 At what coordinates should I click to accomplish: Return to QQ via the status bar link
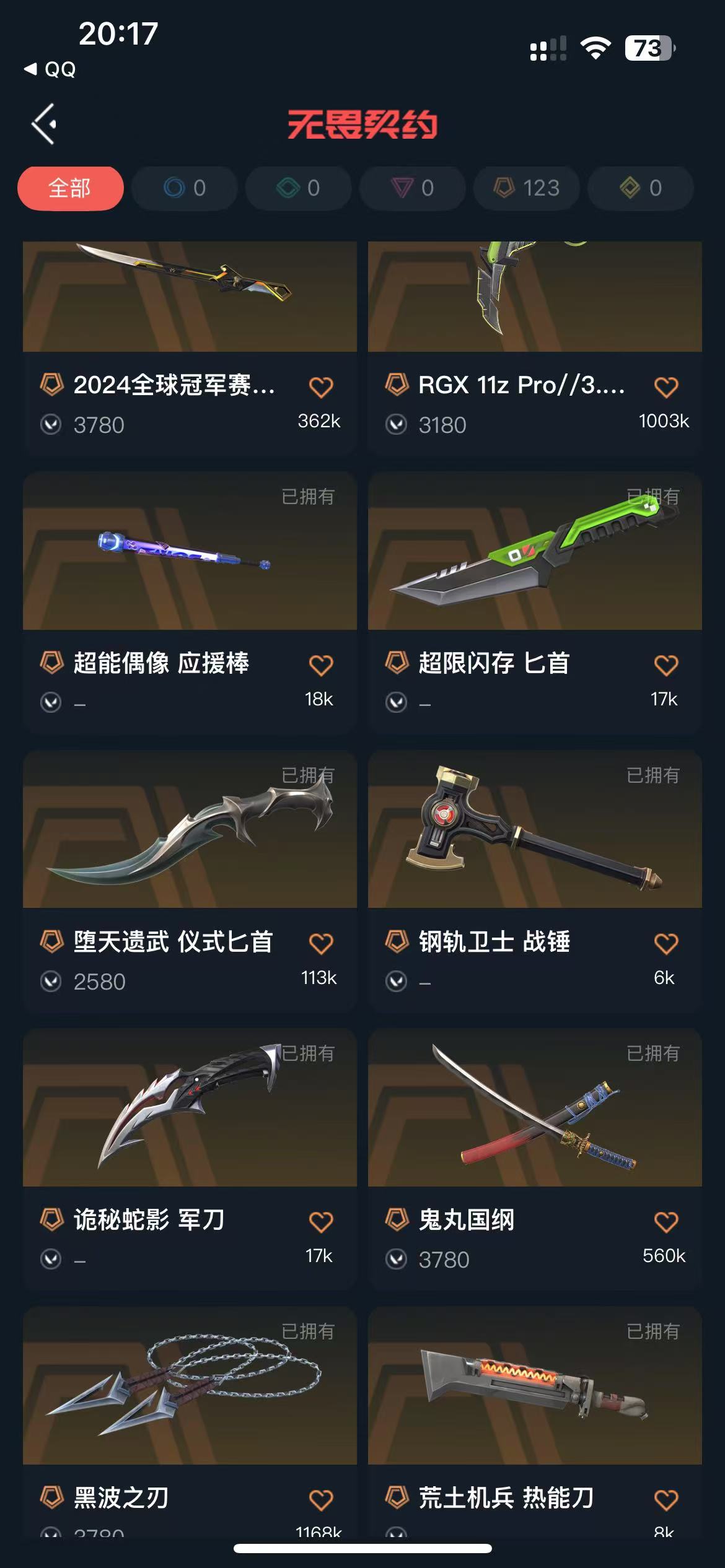point(51,69)
